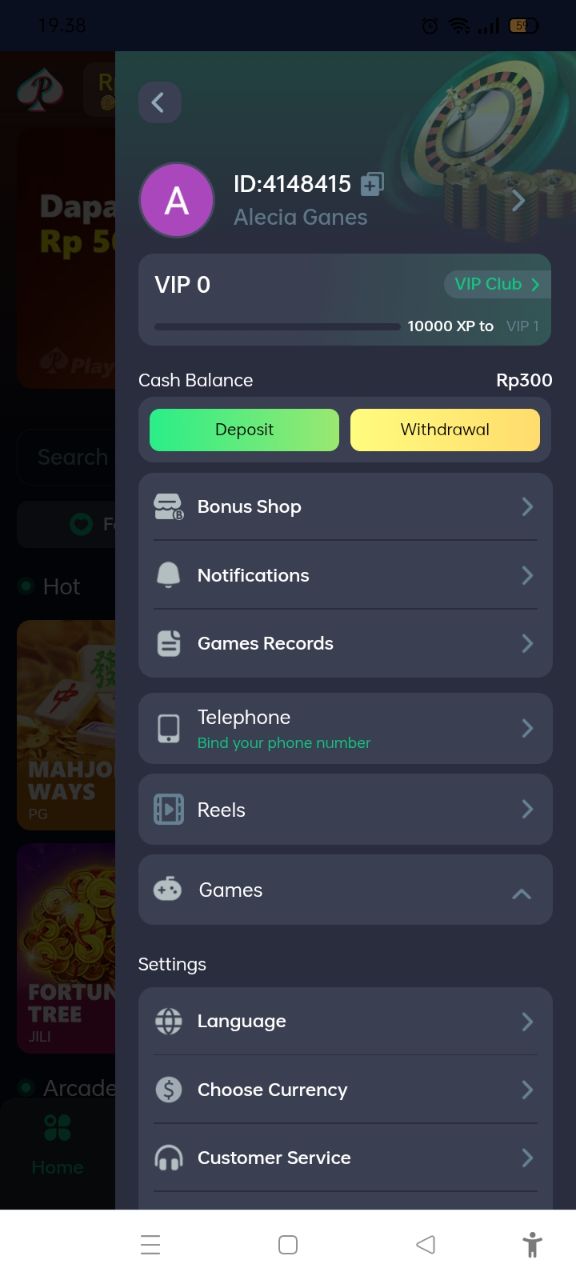The width and height of the screenshot is (576, 1280).
Task: Open Games Records
Action: (345, 643)
